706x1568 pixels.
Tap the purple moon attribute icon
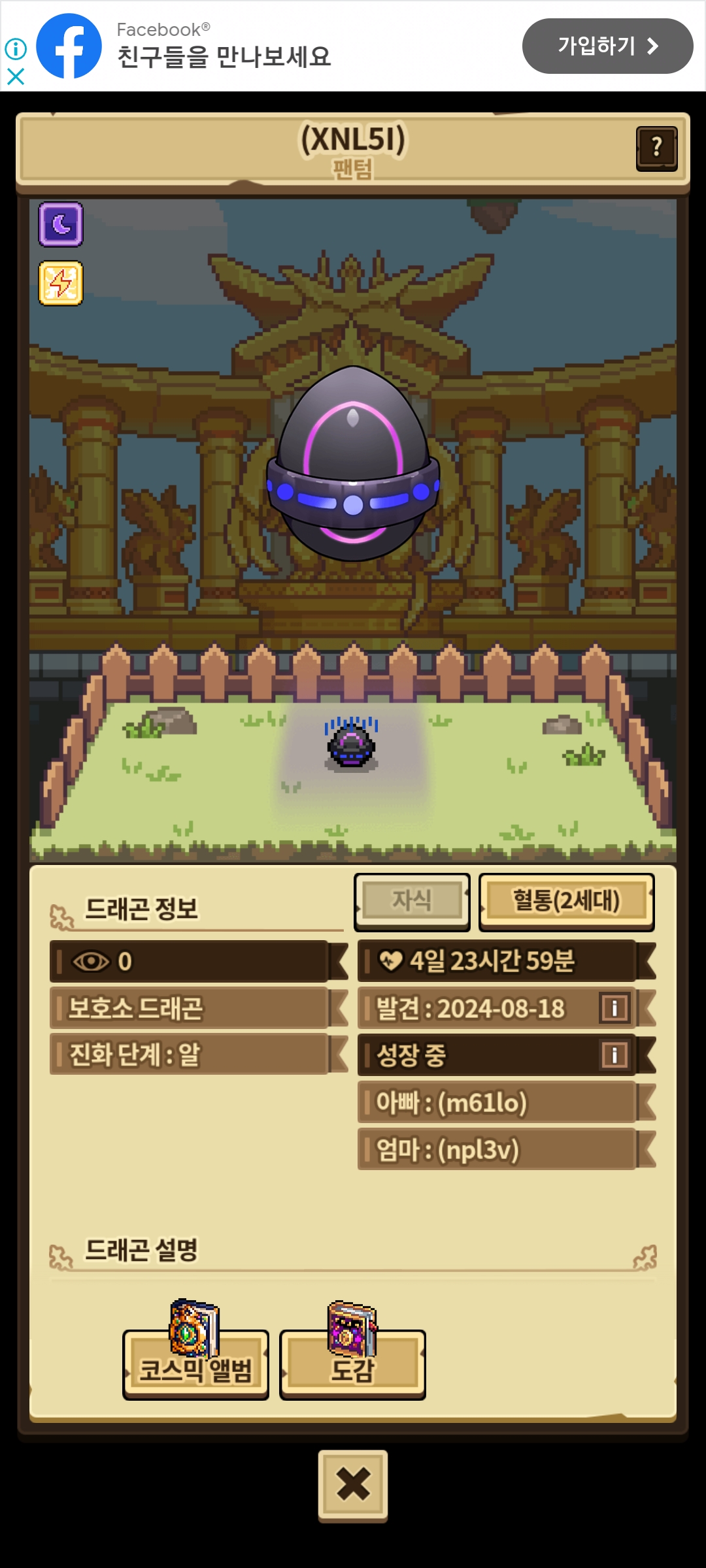pyautogui.click(x=61, y=224)
